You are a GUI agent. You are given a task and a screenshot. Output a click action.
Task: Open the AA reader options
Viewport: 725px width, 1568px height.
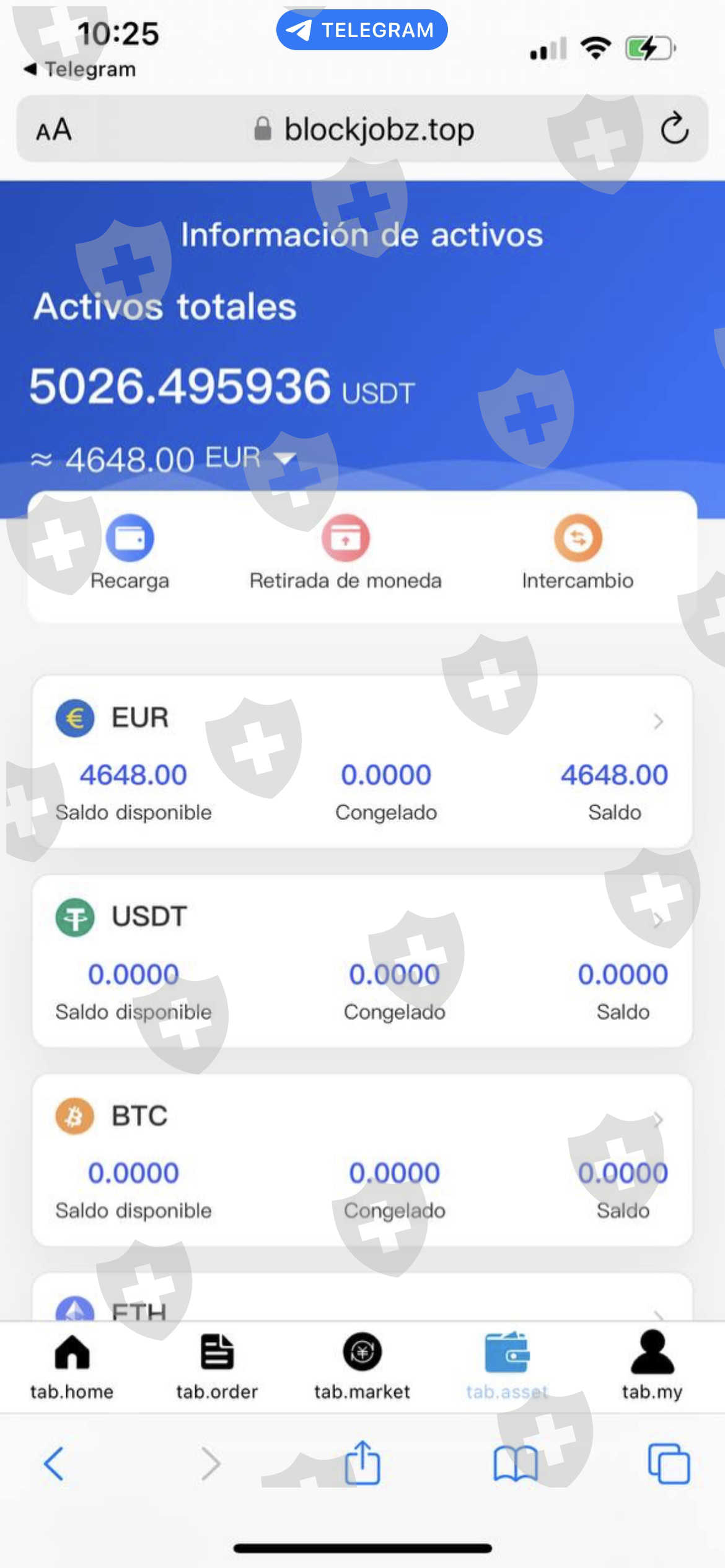[x=54, y=130]
